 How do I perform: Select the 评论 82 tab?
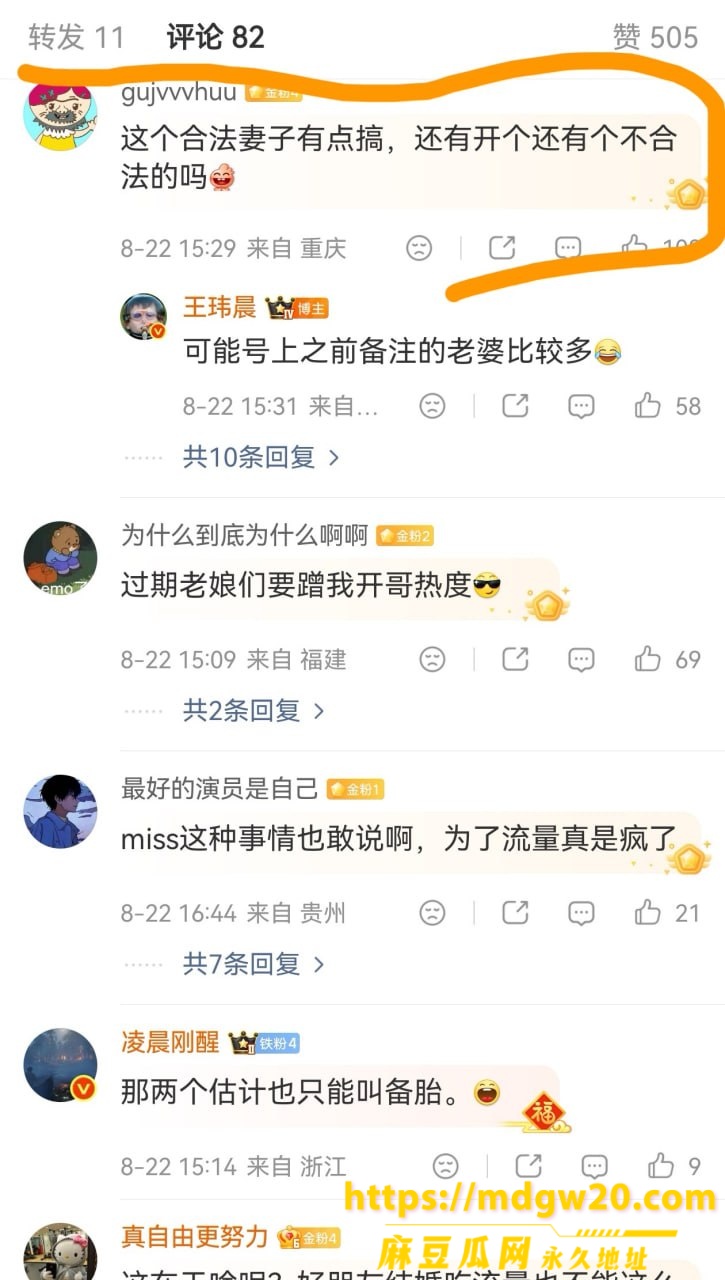coord(215,38)
